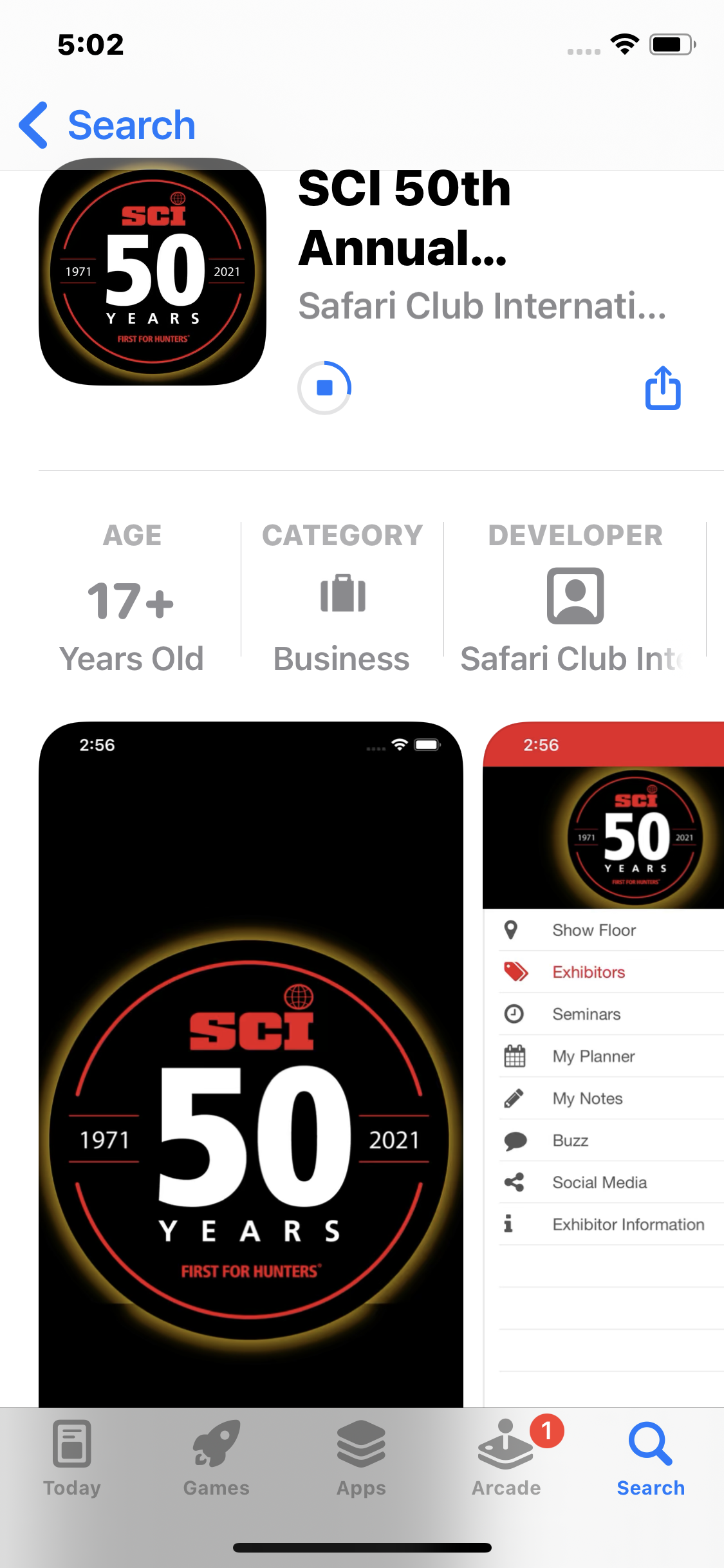Viewport: 724px width, 1568px height.
Task: Switch to the Today tab
Action: [72, 1459]
